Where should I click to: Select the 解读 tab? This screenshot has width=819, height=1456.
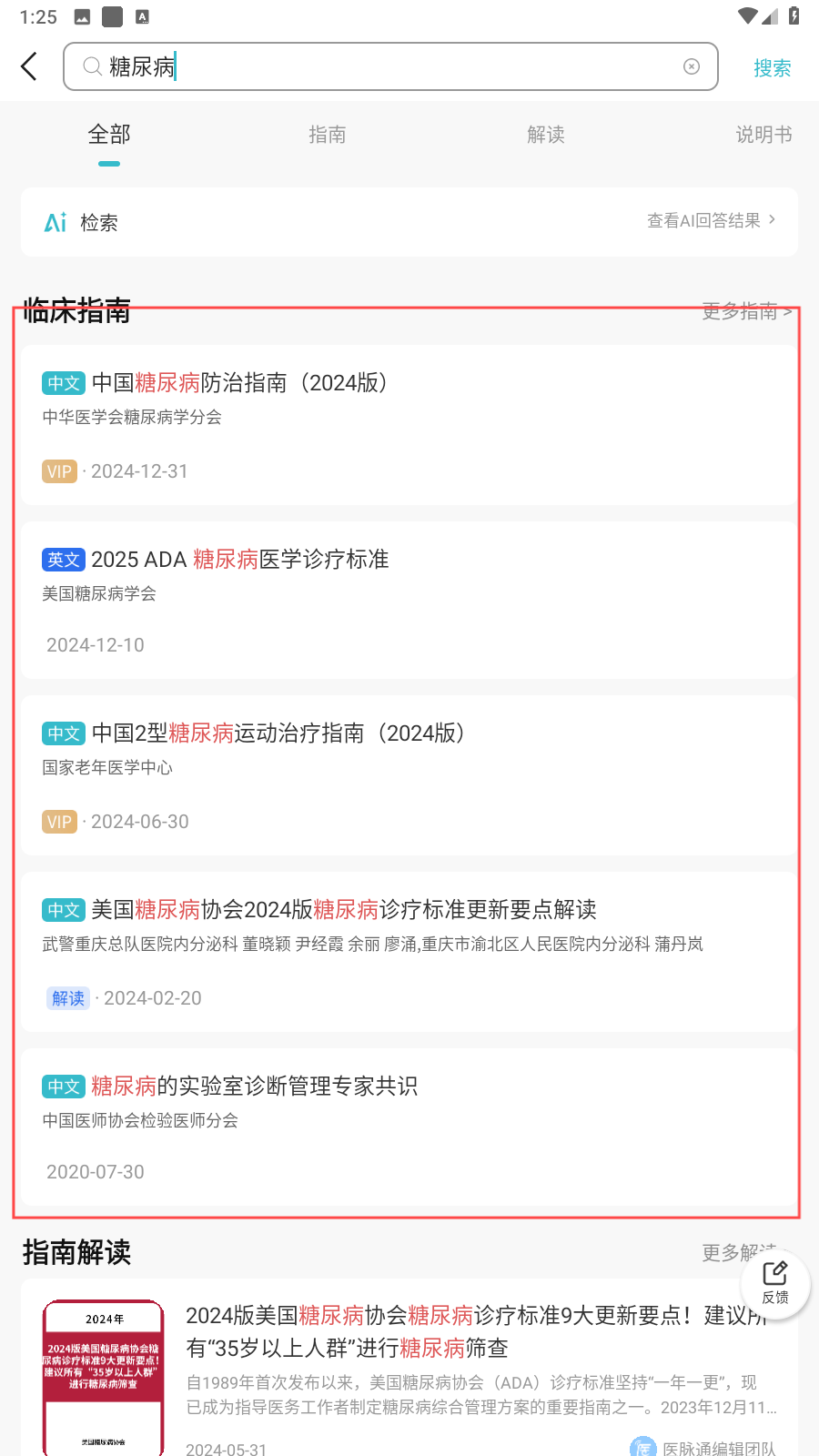click(x=546, y=135)
